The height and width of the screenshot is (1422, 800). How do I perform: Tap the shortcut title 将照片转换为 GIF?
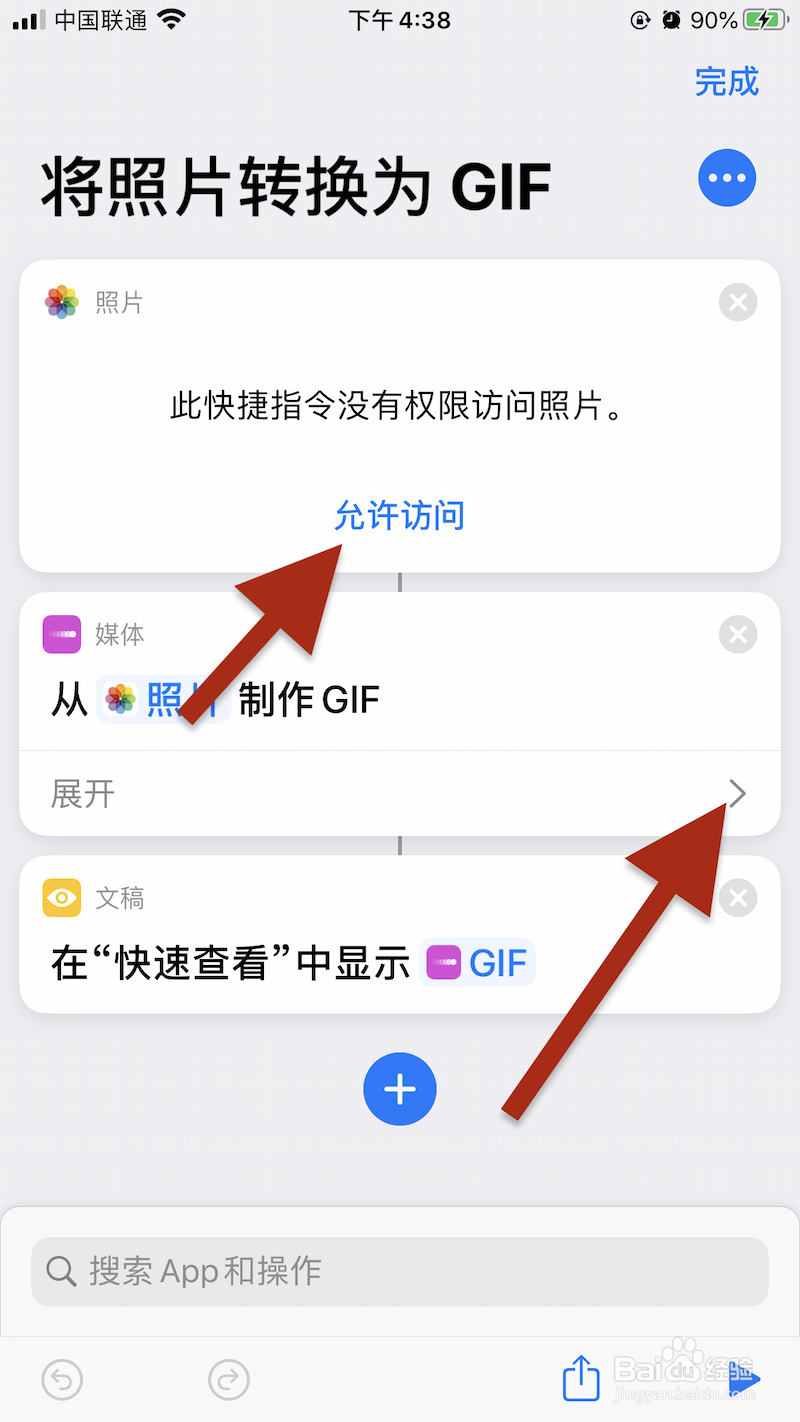295,188
